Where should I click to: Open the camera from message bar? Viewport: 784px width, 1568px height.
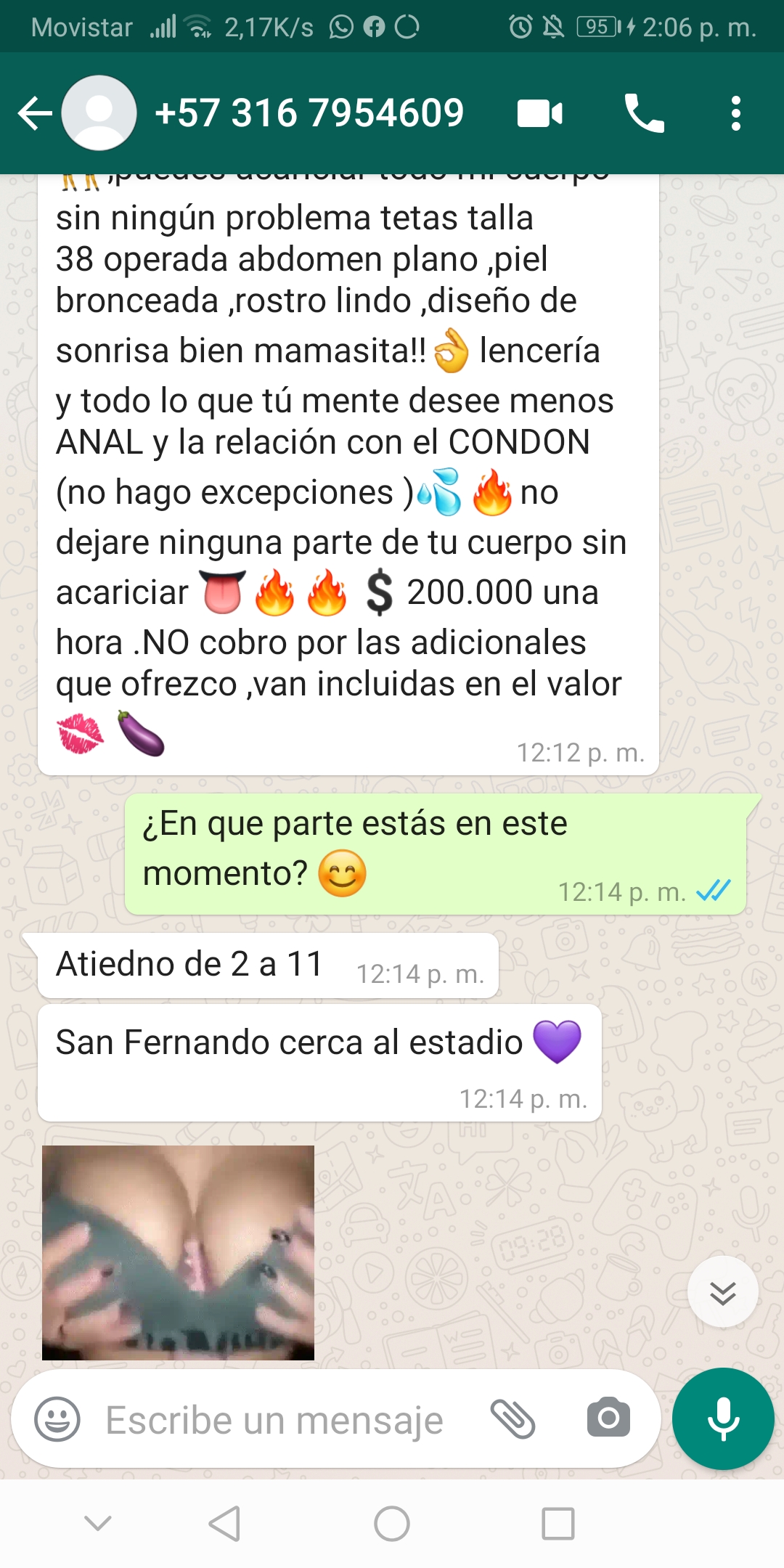[x=608, y=1418]
